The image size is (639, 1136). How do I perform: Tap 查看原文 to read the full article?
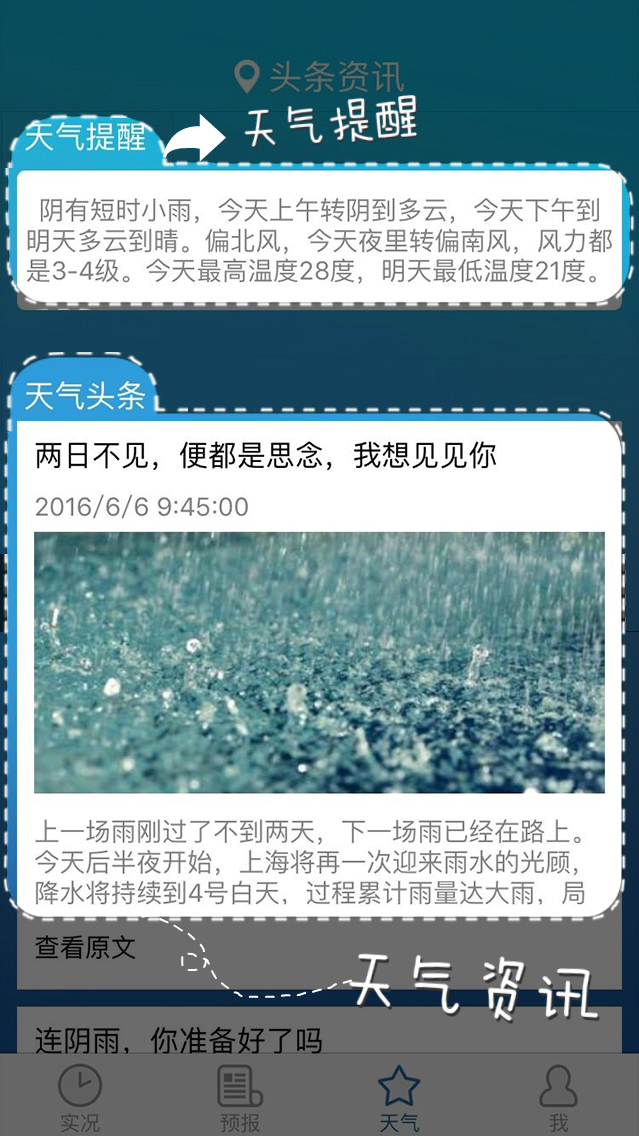coord(86,947)
